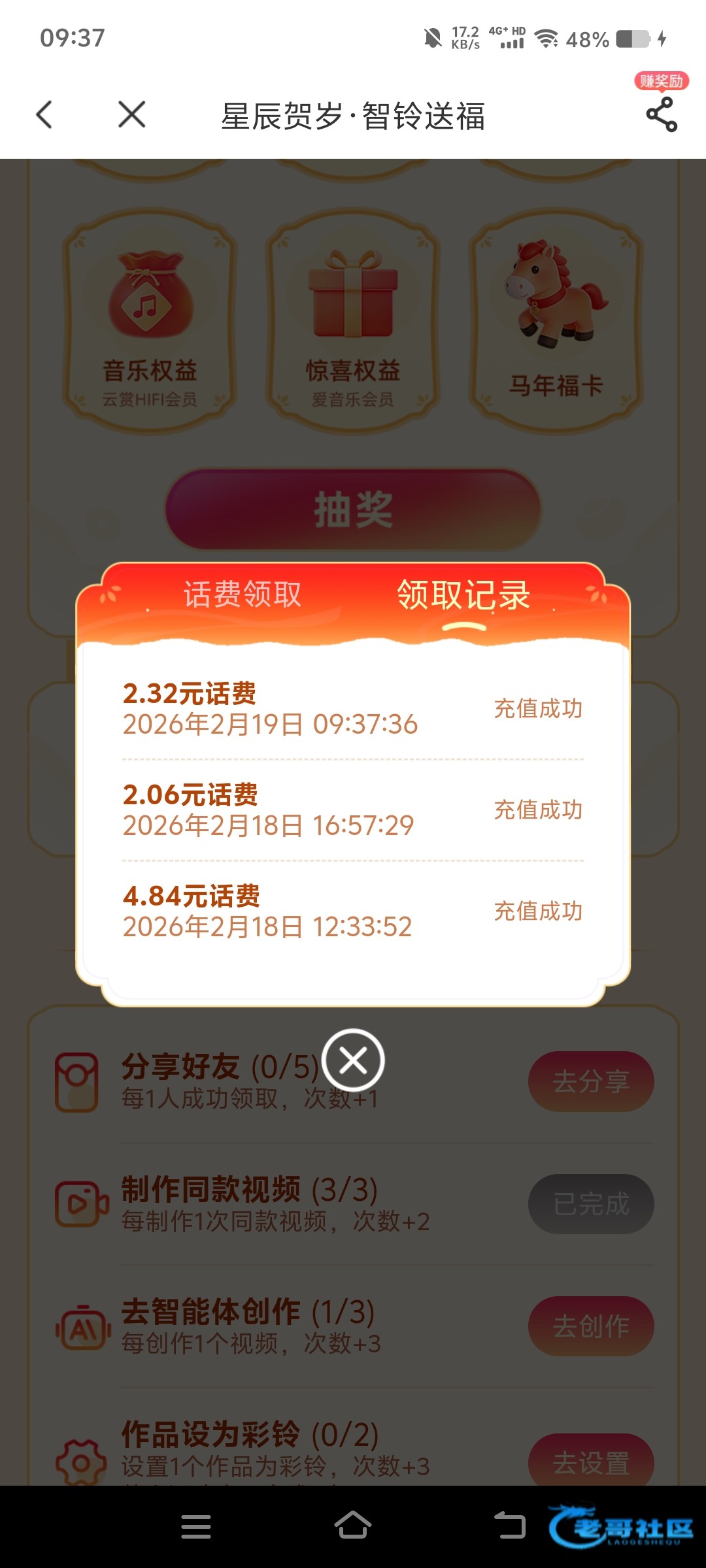706x1568 pixels.
Task: Tap the system home button
Action: tap(353, 1526)
